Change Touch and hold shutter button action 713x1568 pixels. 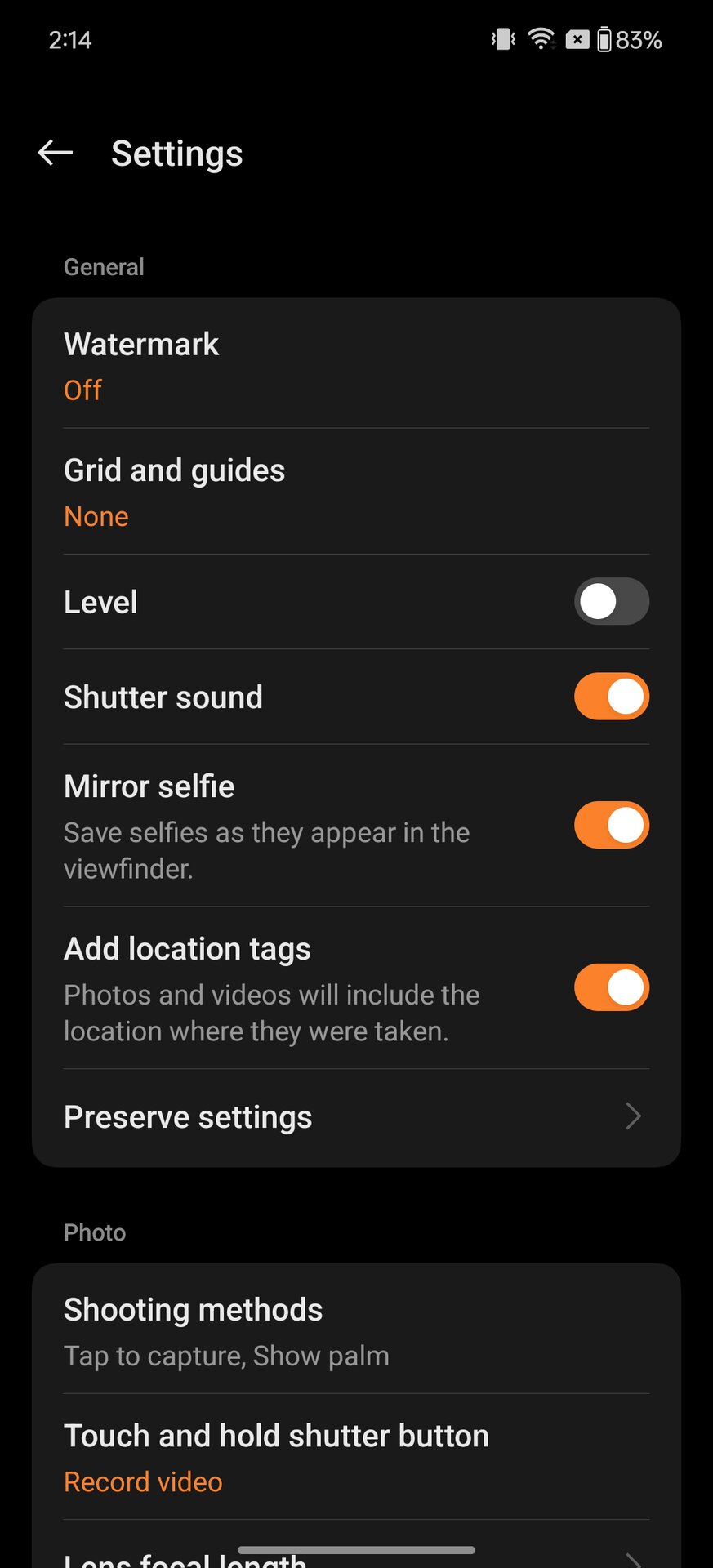(356, 1457)
